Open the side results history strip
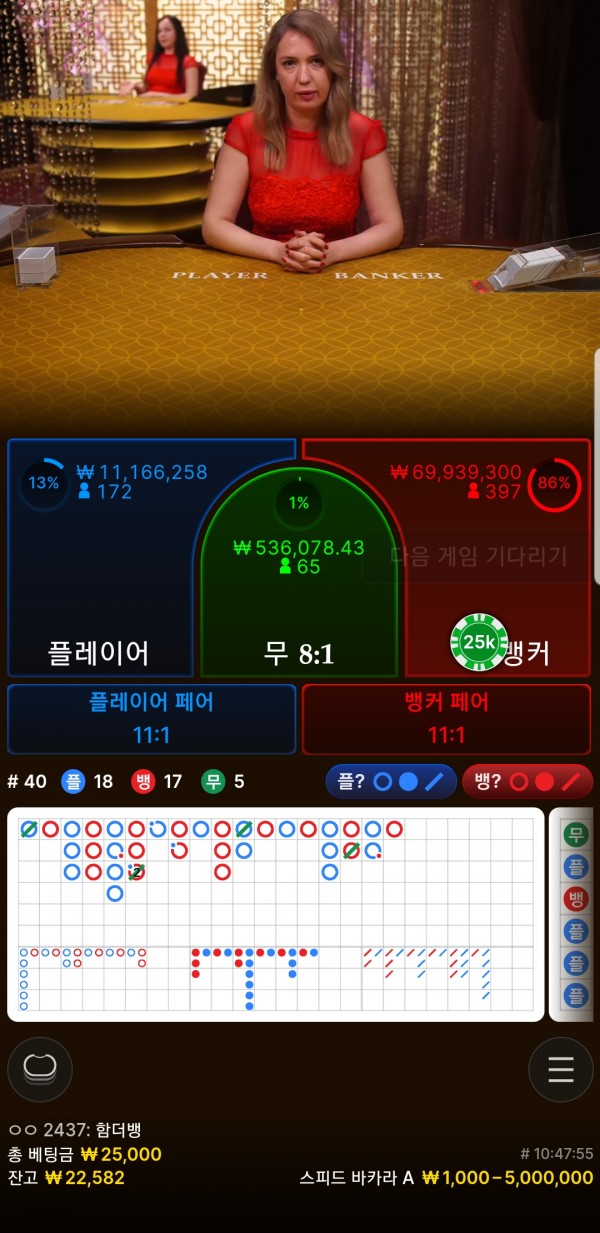Image resolution: width=600 pixels, height=1233 pixels. 576,914
